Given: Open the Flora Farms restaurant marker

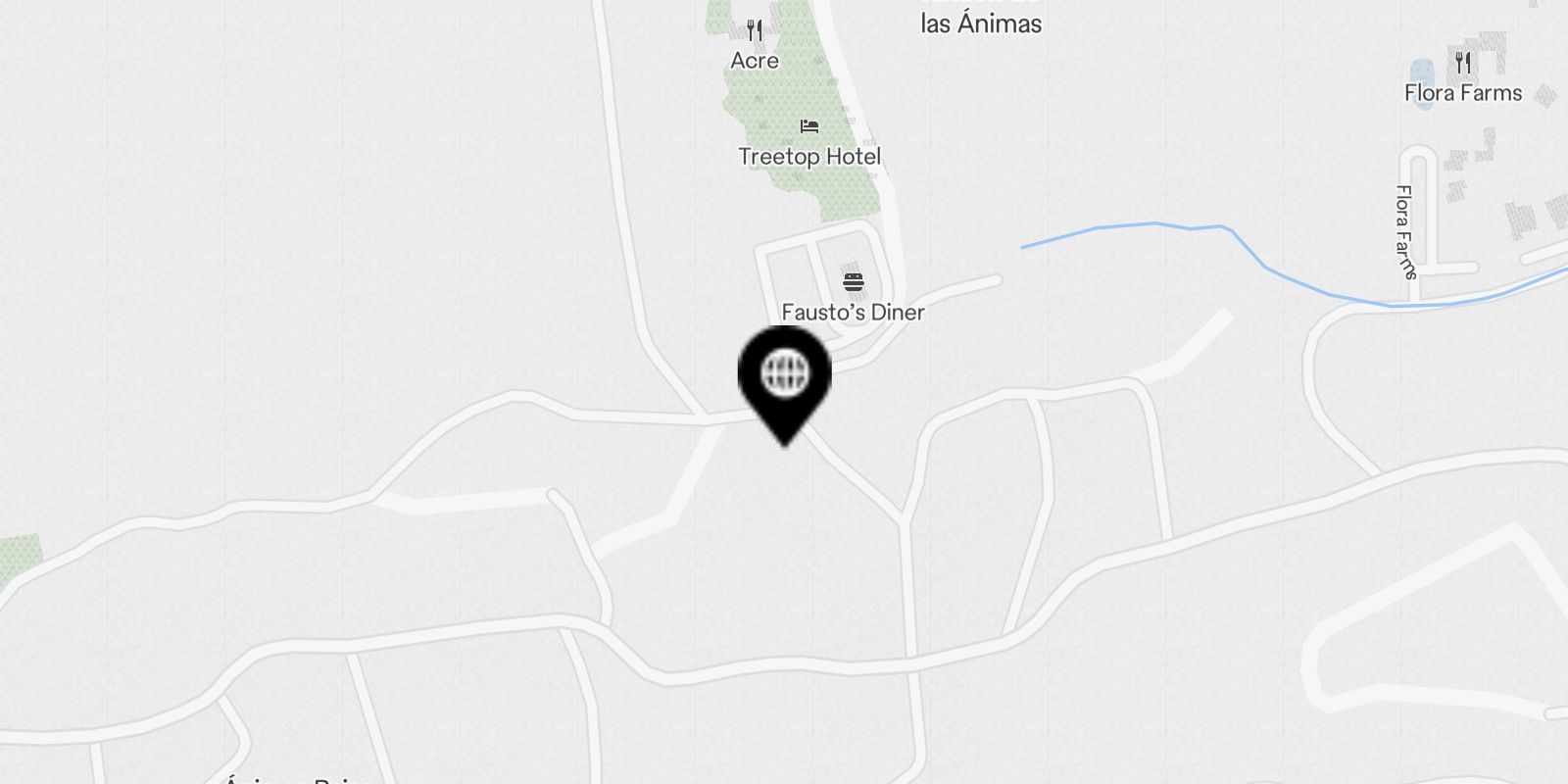Looking at the screenshot, I should (1463, 65).
